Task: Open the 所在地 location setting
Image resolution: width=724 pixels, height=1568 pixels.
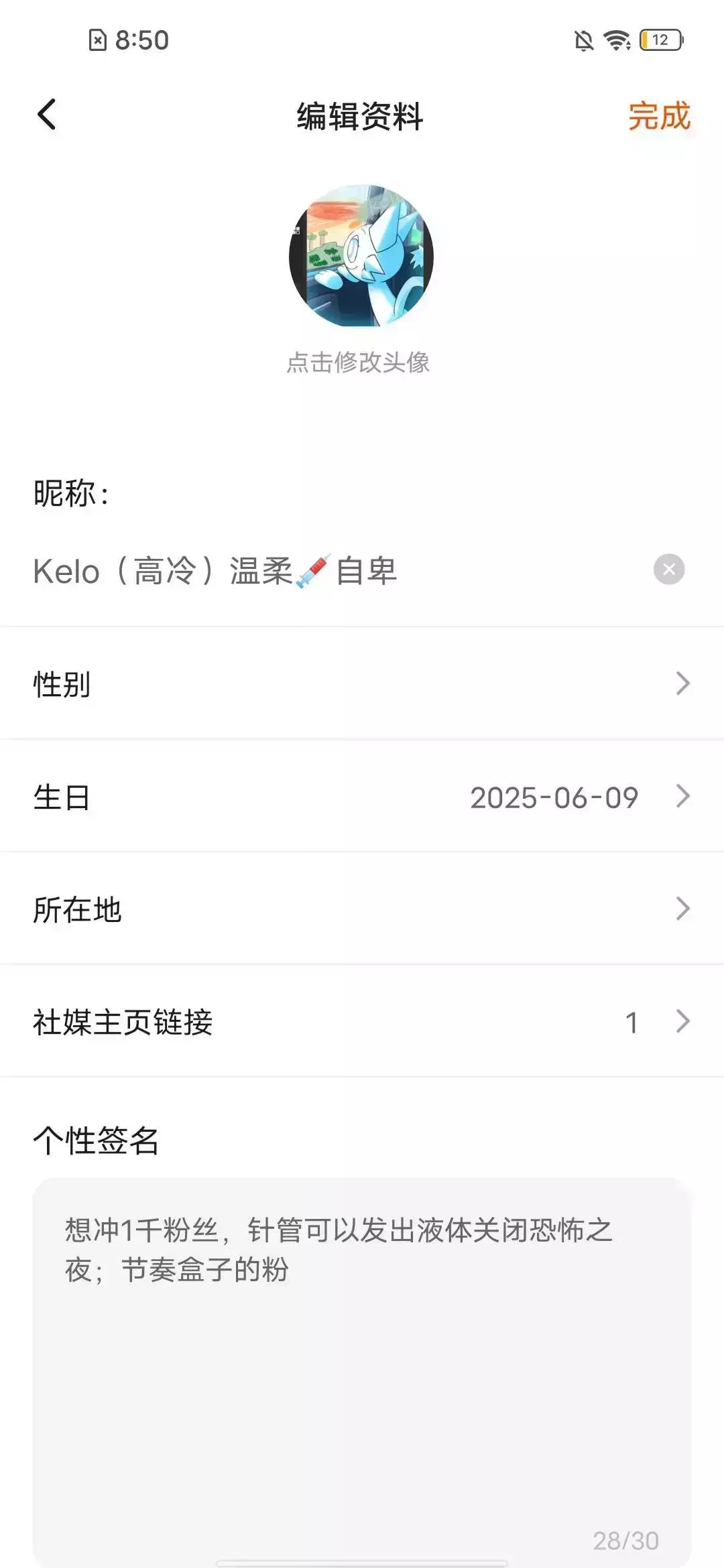Action: click(x=362, y=909)
